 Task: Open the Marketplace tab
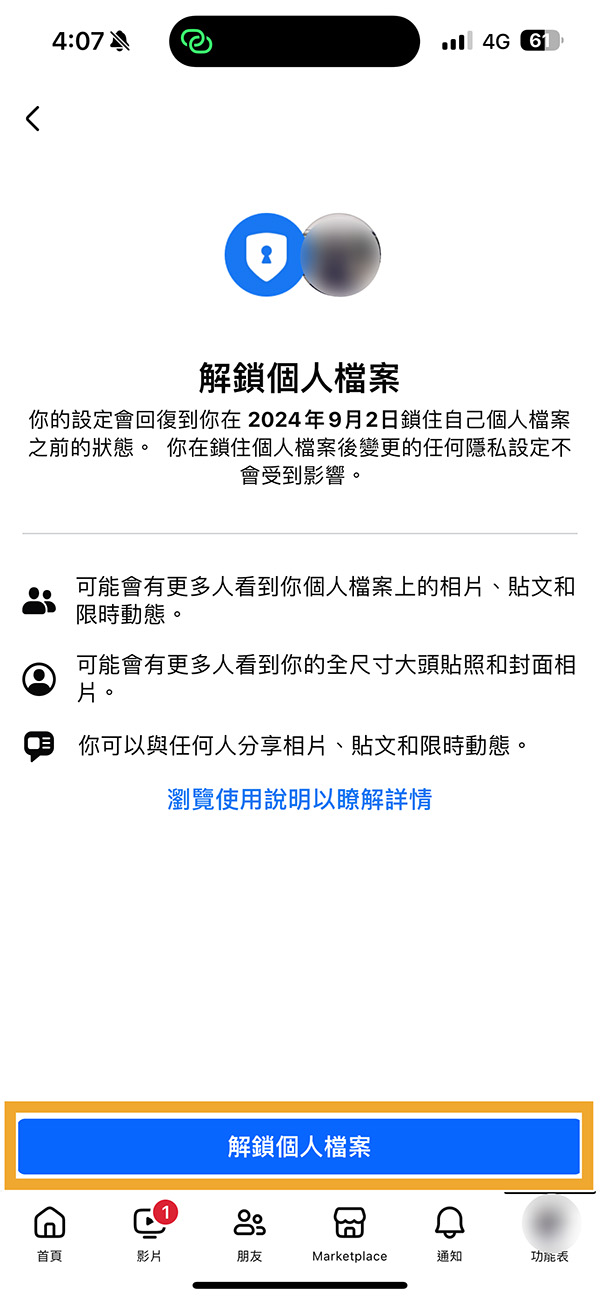349,1233
